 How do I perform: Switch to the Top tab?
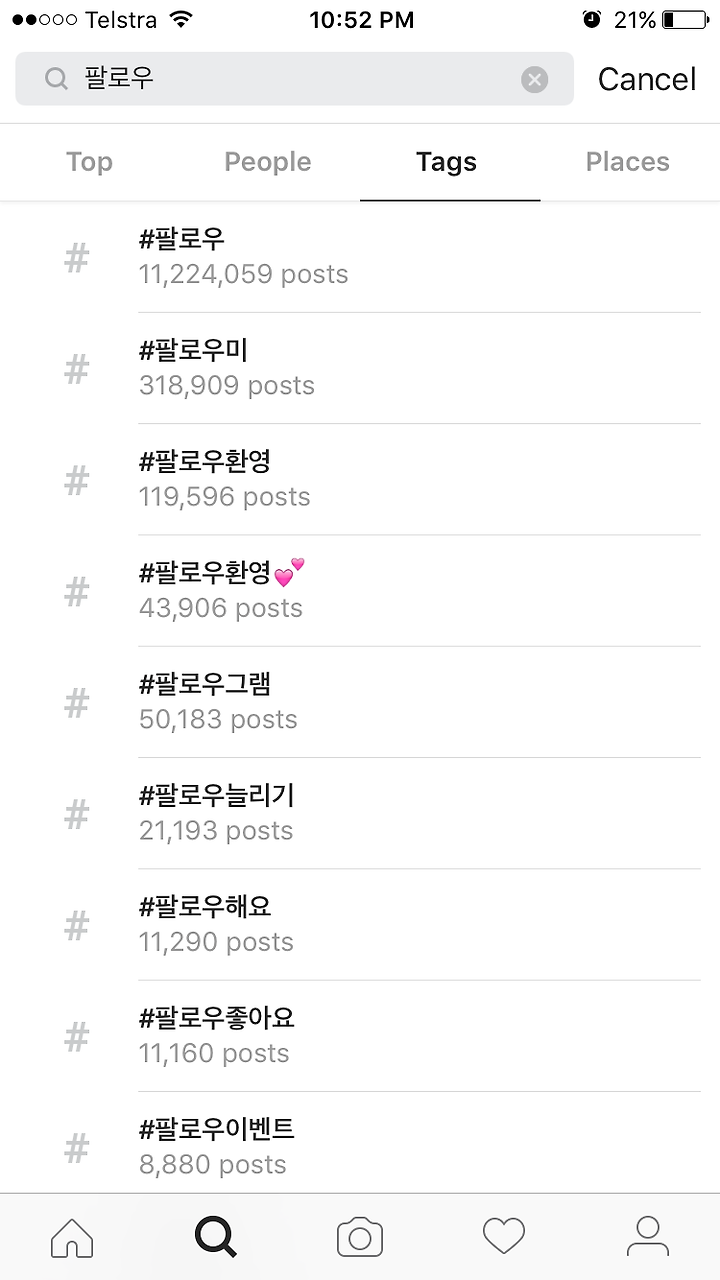[x=89, y=162]
